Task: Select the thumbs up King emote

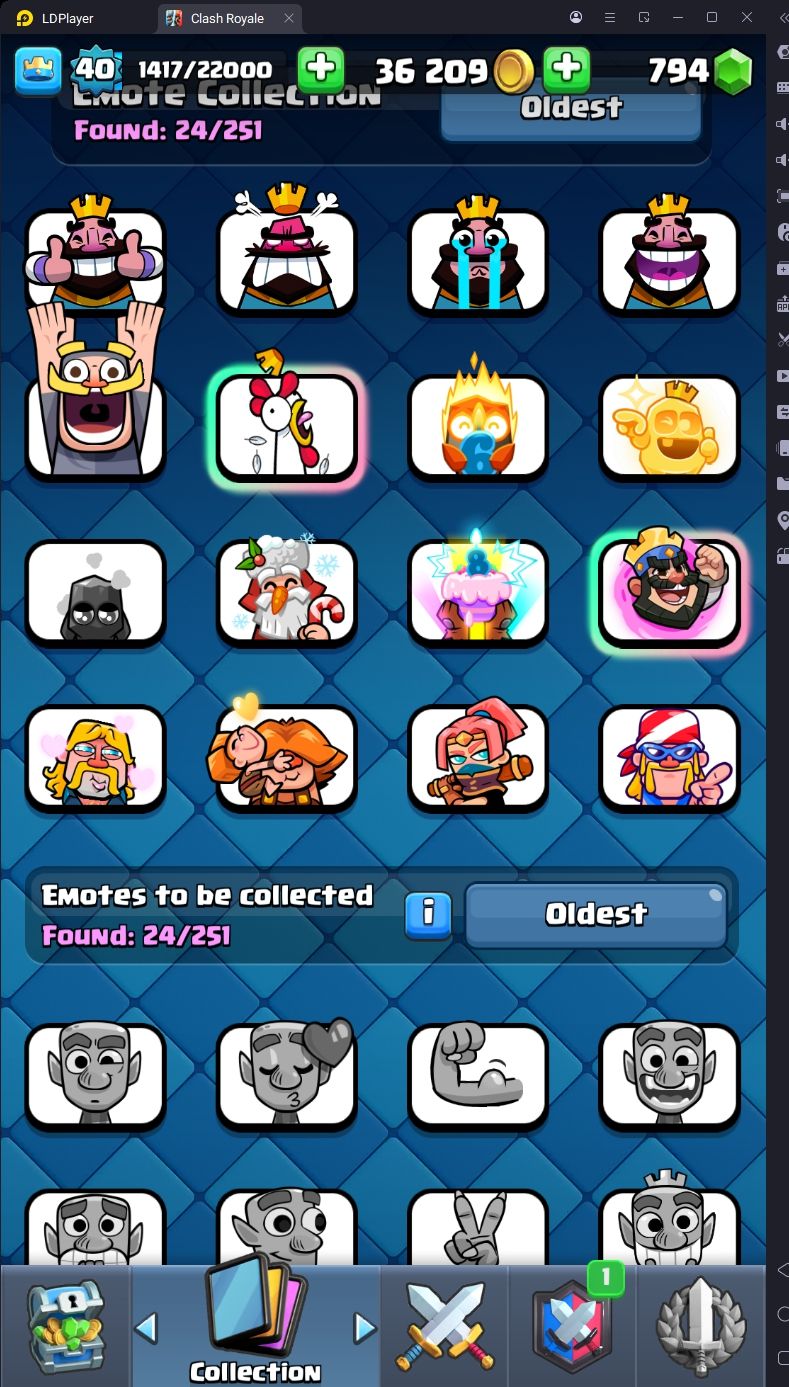Action: click(95, 260)
